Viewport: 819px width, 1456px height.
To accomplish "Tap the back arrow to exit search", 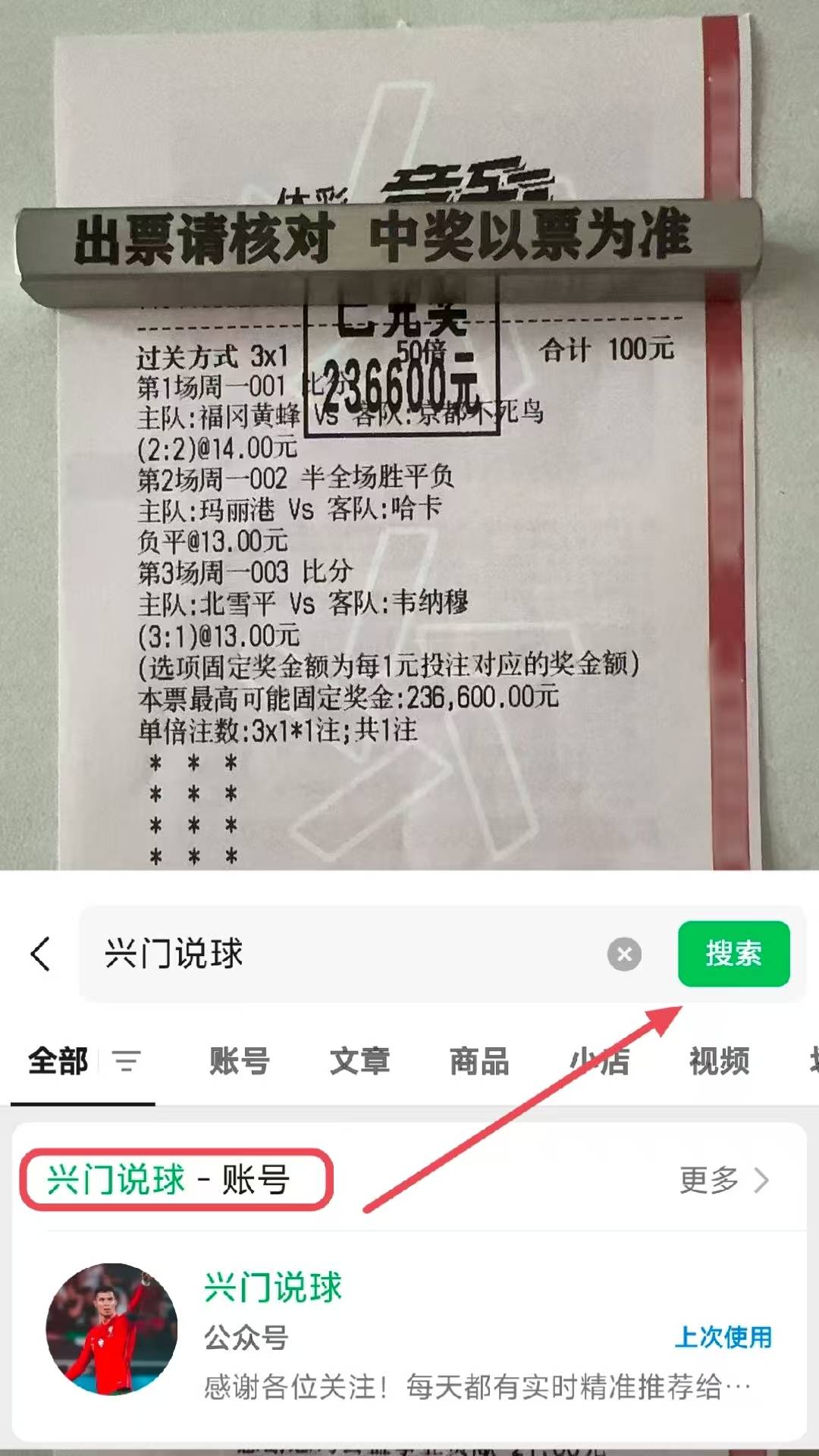I will click(42, 954).
